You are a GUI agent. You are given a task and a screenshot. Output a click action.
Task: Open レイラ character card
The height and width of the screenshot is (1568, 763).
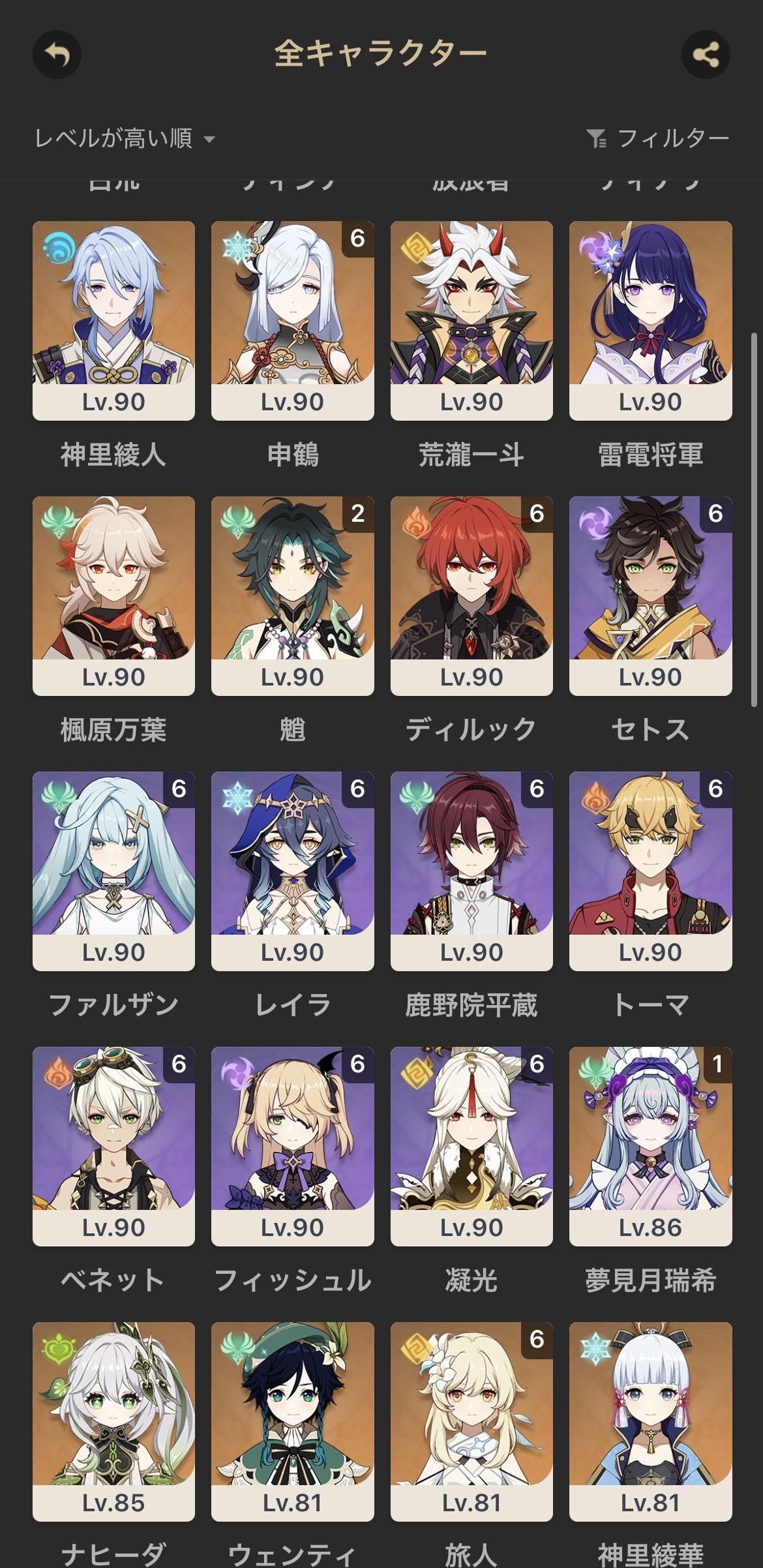pos(292,871)
